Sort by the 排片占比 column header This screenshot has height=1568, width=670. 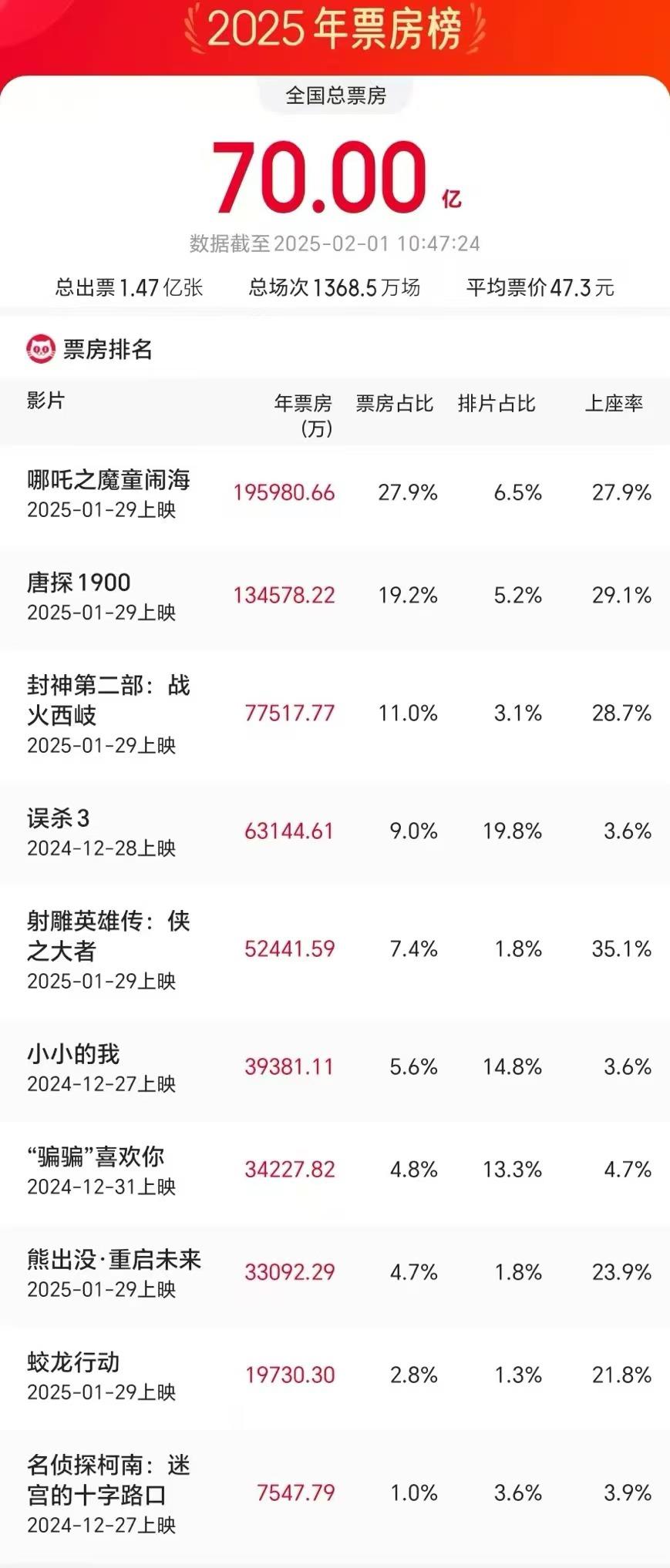tap(497, 401)
